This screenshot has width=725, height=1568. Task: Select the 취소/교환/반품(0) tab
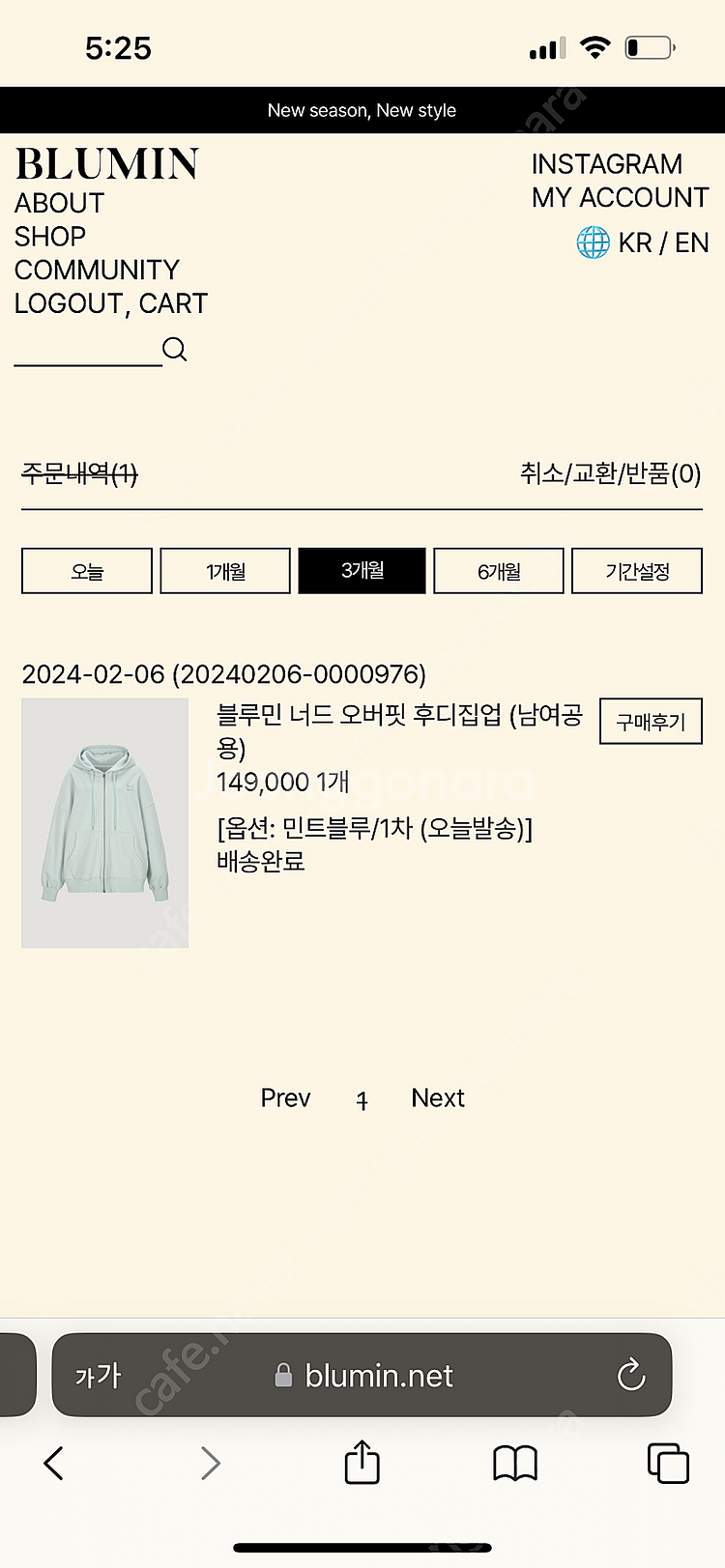tap(610, 473)
